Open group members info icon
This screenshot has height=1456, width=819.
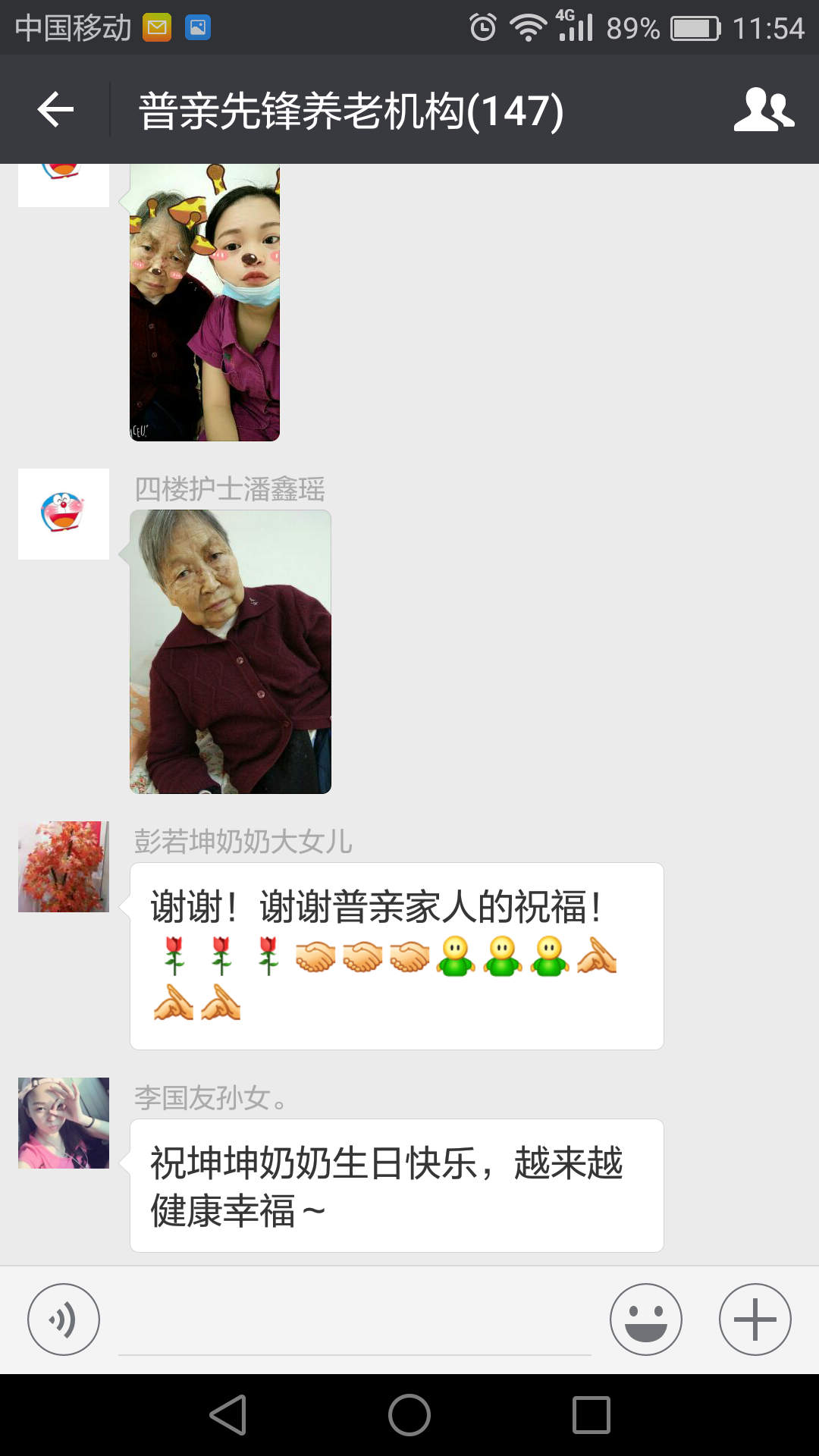pyautogui.click(x=764, y=110)
